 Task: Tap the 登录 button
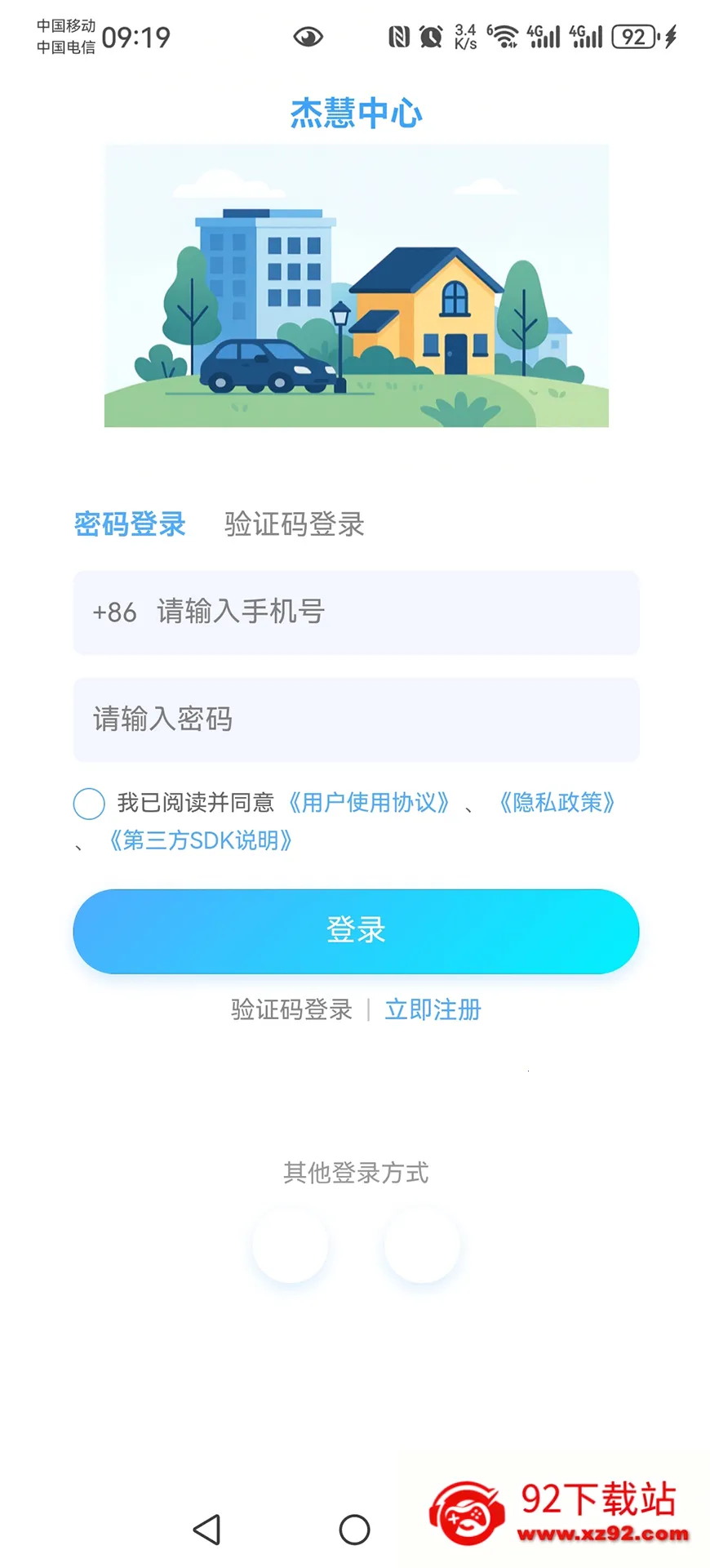click(356, 931)
